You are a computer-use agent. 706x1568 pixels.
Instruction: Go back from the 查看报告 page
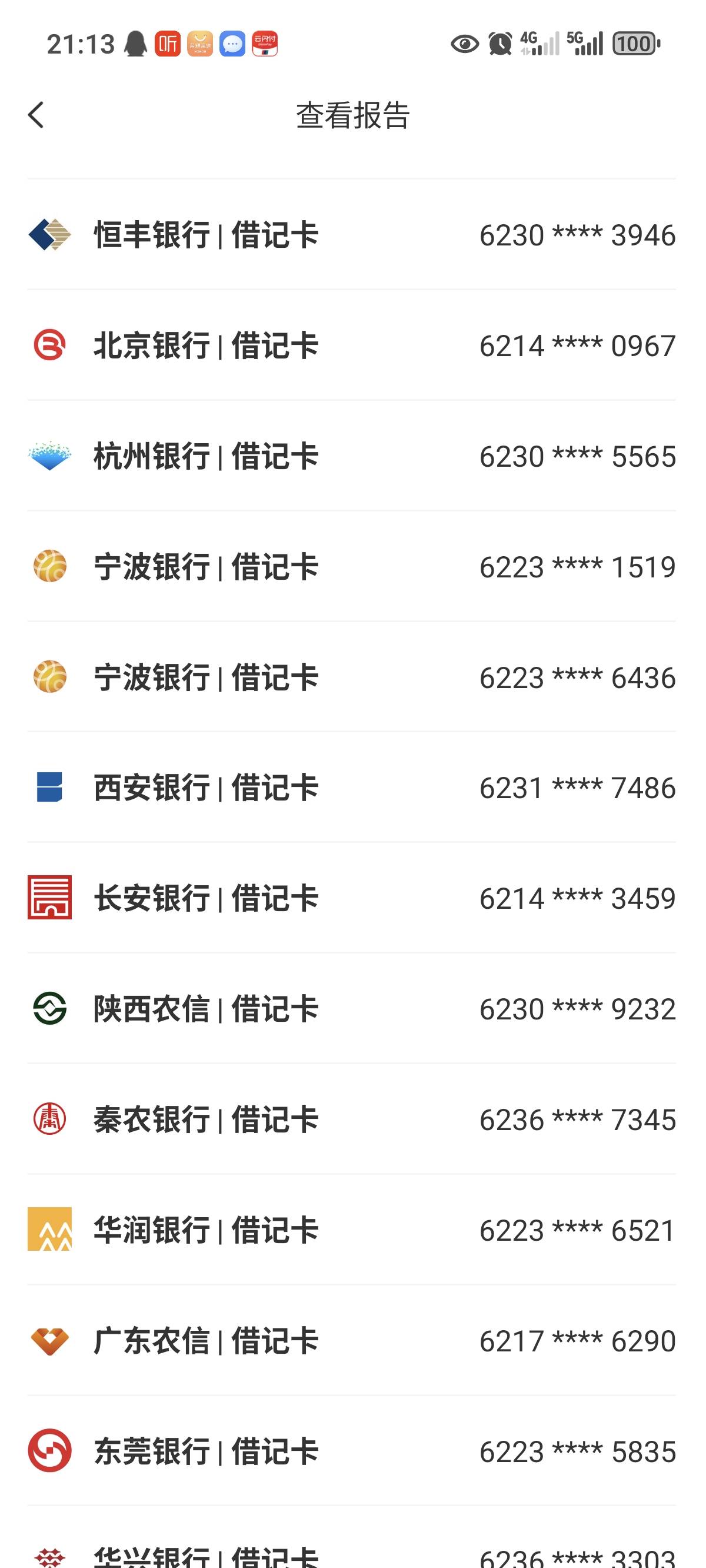point(36,115)
